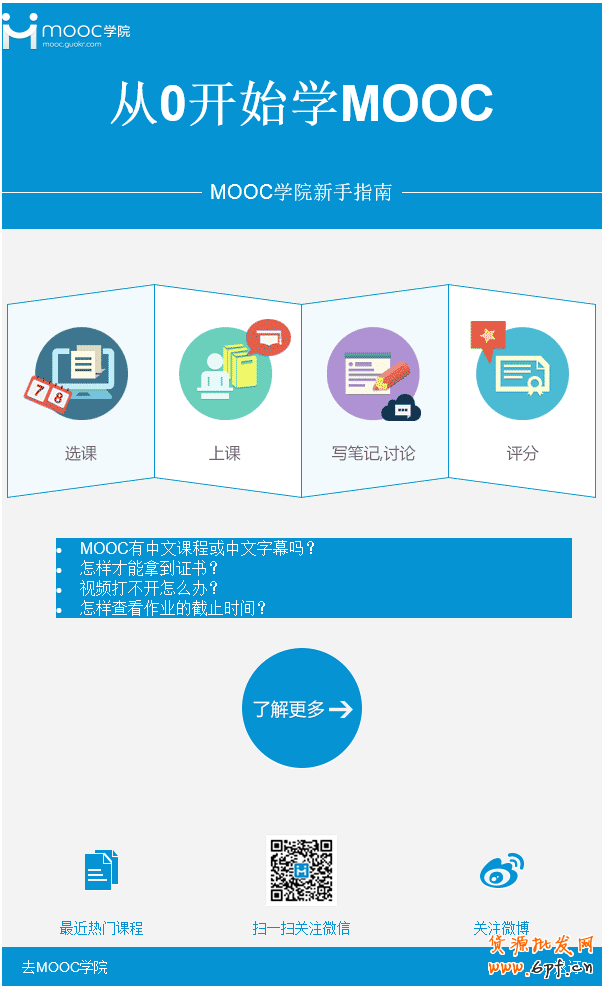This screenshot has width=603, height=989.
Task: Go to 去MOOC学院 in bottom bar
Action: tap(65, 967)
